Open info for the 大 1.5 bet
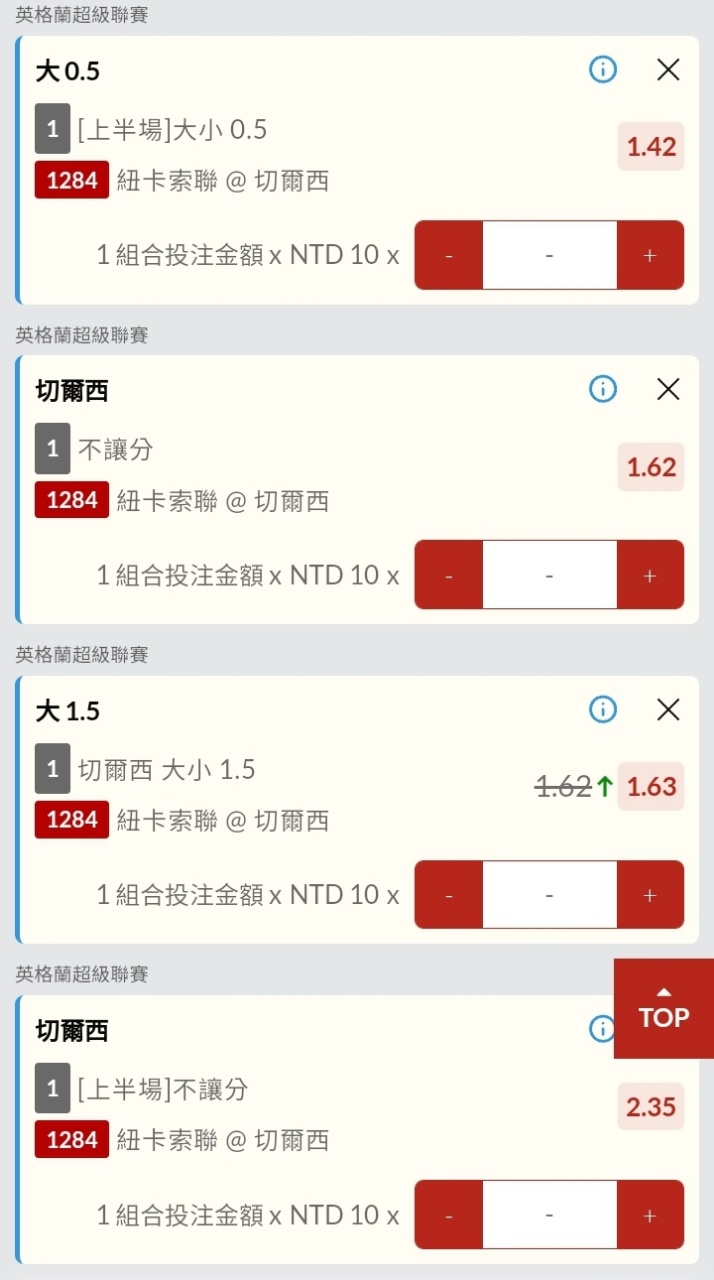The width and height of the screenshot is (714, 1280). [603, 710]
